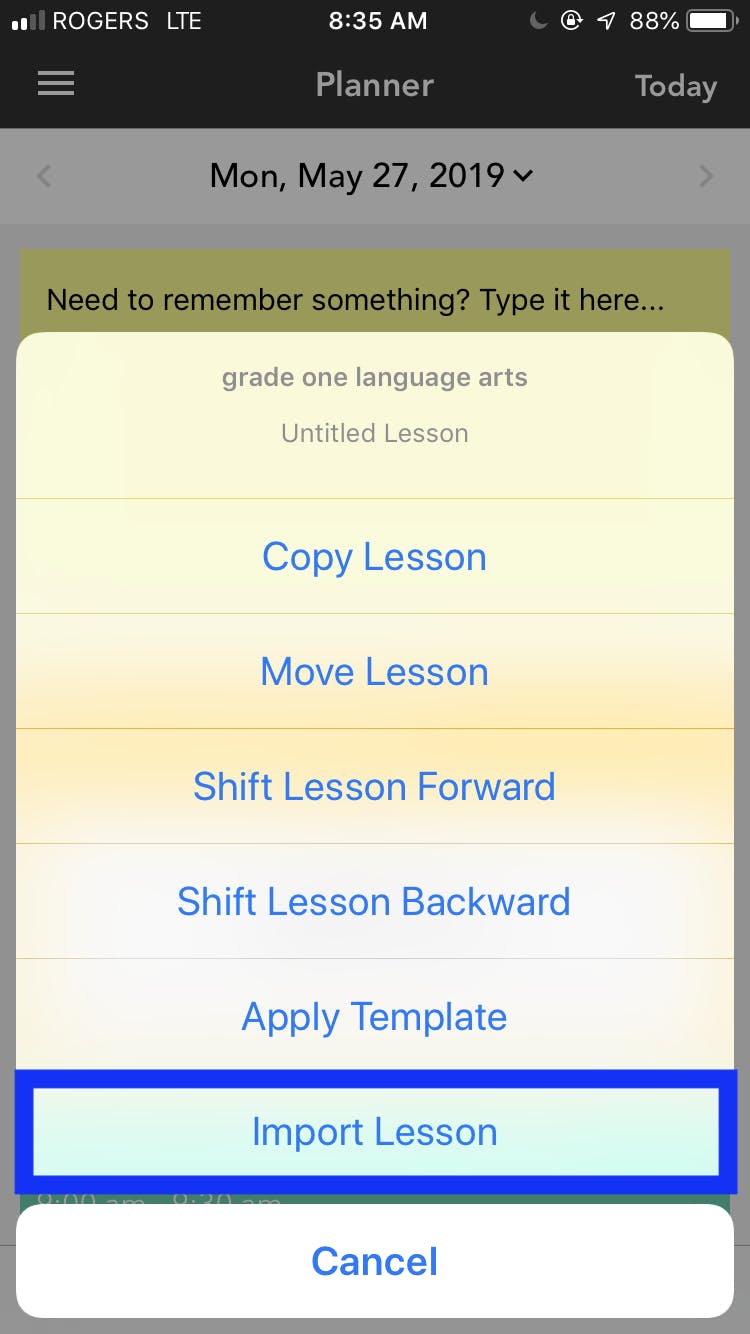Tap Shift Lesson Forward
The image size is (750, 1334).
[x=374, y=787]
